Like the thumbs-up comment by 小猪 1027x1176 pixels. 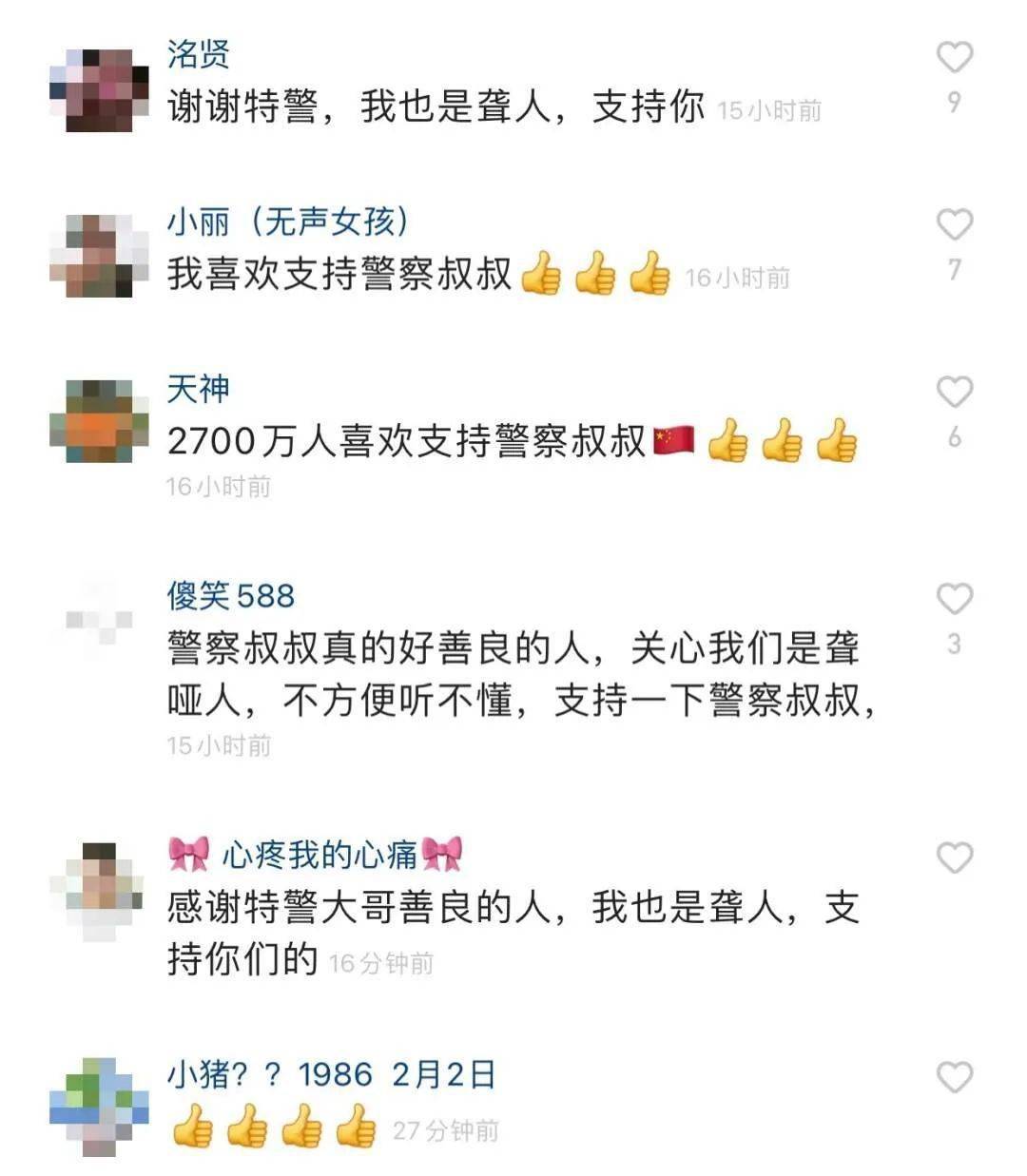(x=955, y=1078)
